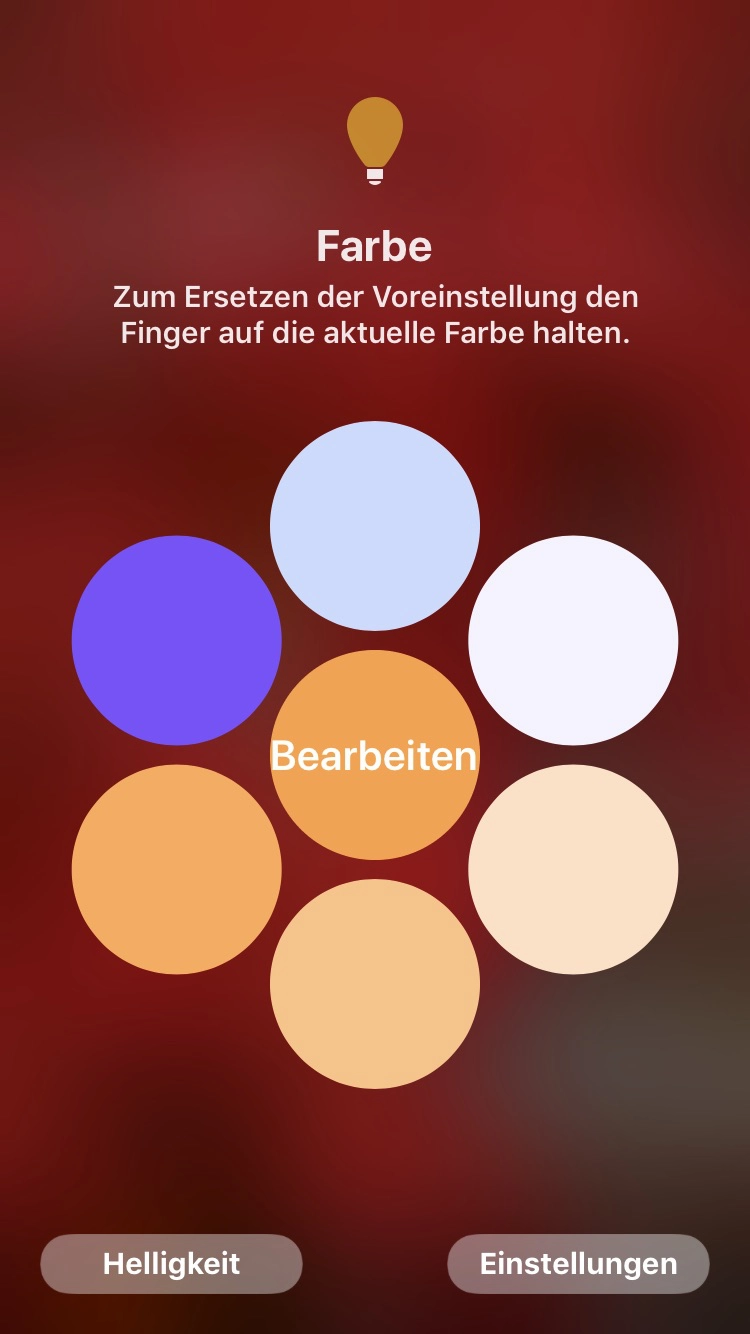The width and height of the screenshot is (750, 1334).
Task: Pick the cool white color preset
Action: [x=573, y=640]
